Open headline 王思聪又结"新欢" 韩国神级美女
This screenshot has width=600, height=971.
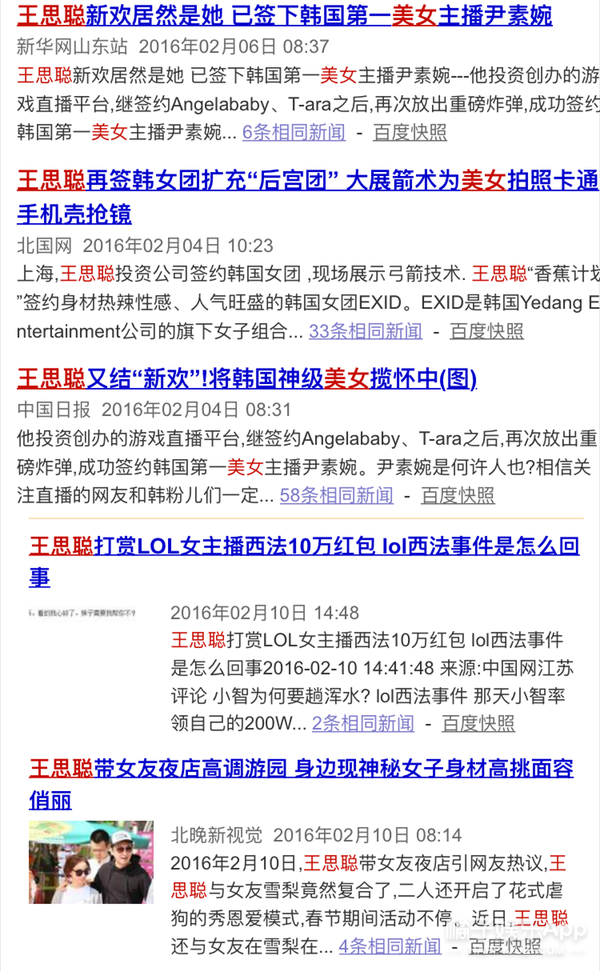coord(246,378)
